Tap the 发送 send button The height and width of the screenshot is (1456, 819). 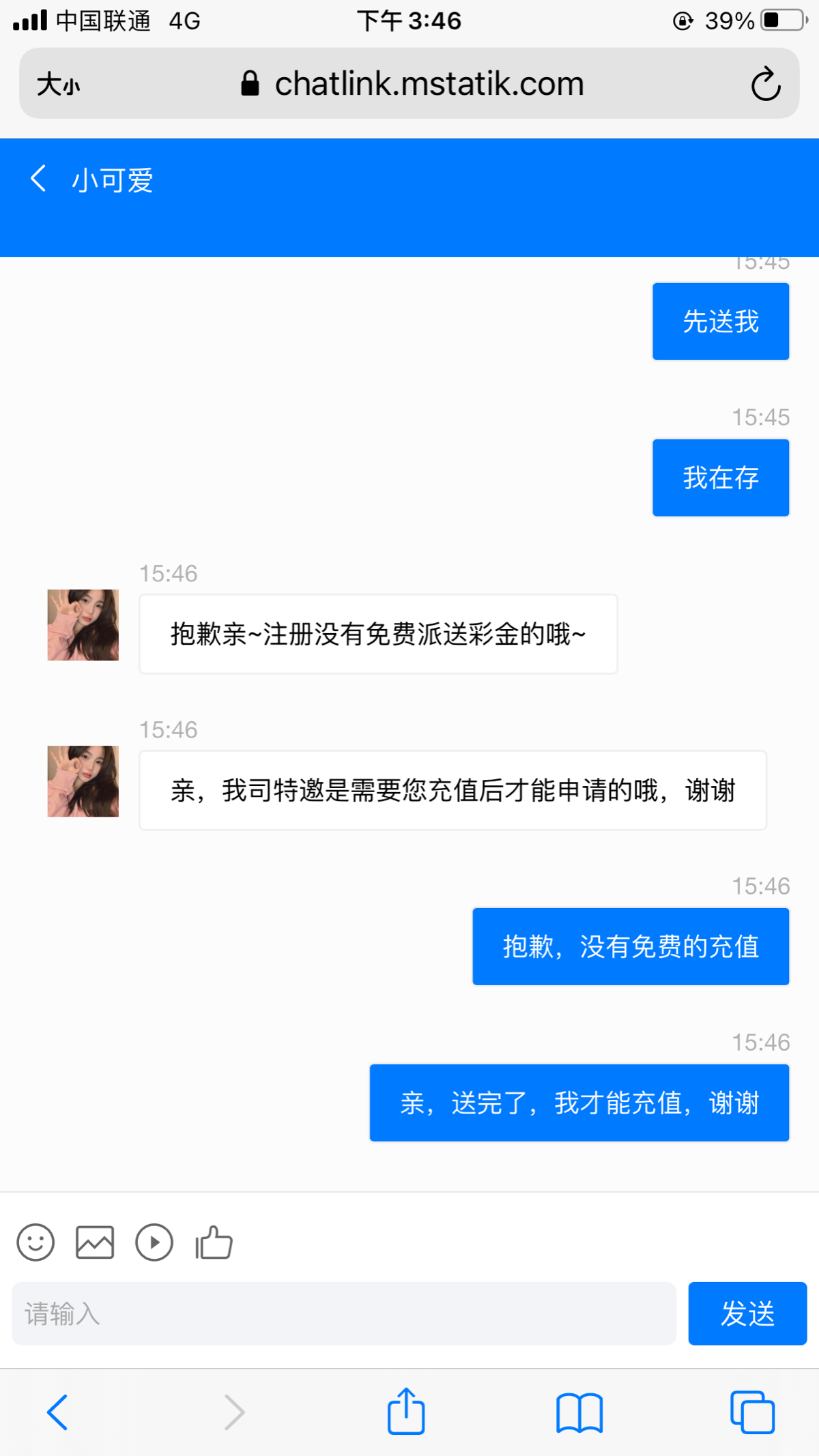tap(747, 1313)
